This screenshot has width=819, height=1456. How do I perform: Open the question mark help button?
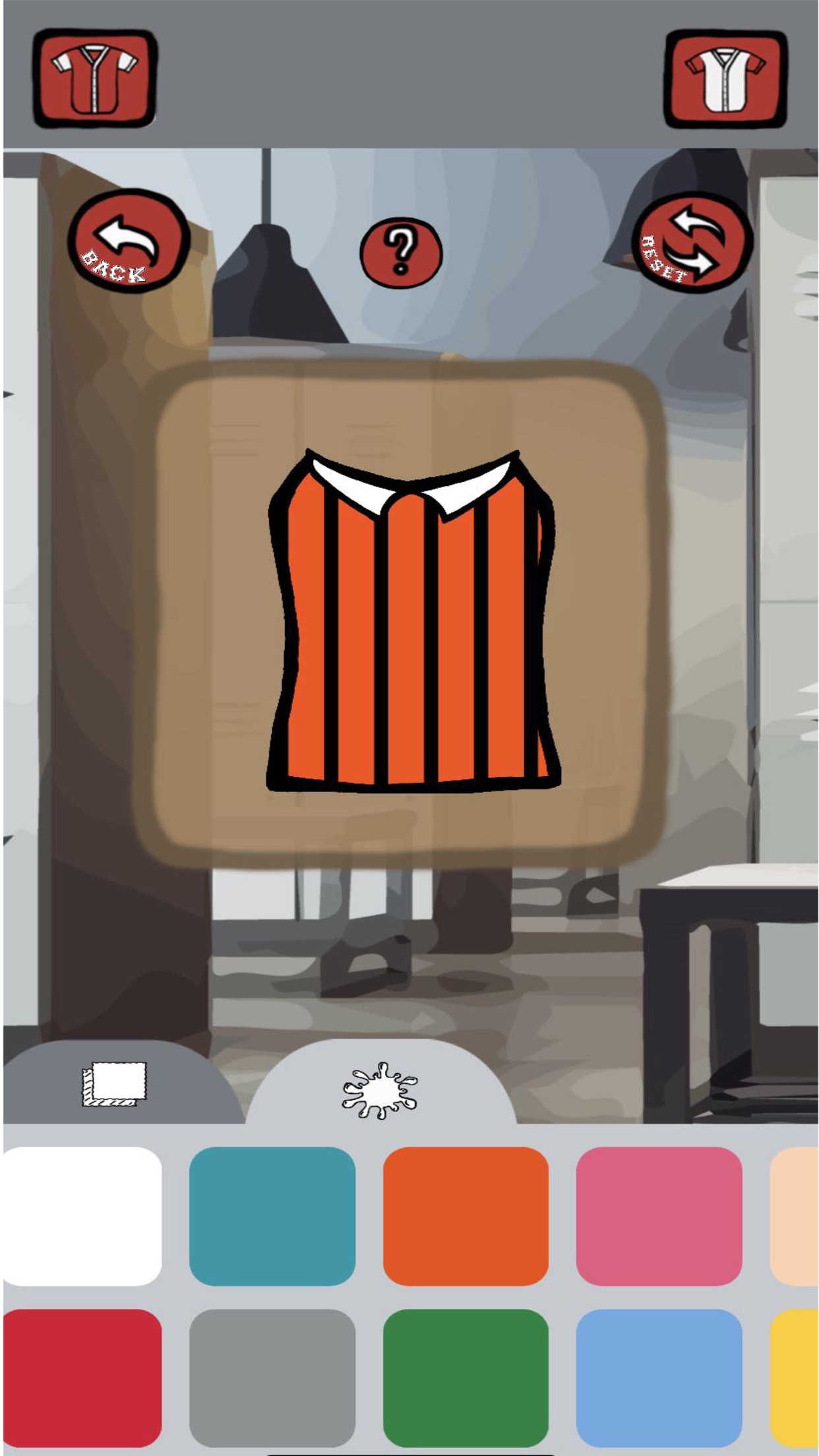(x=401, y=253)
